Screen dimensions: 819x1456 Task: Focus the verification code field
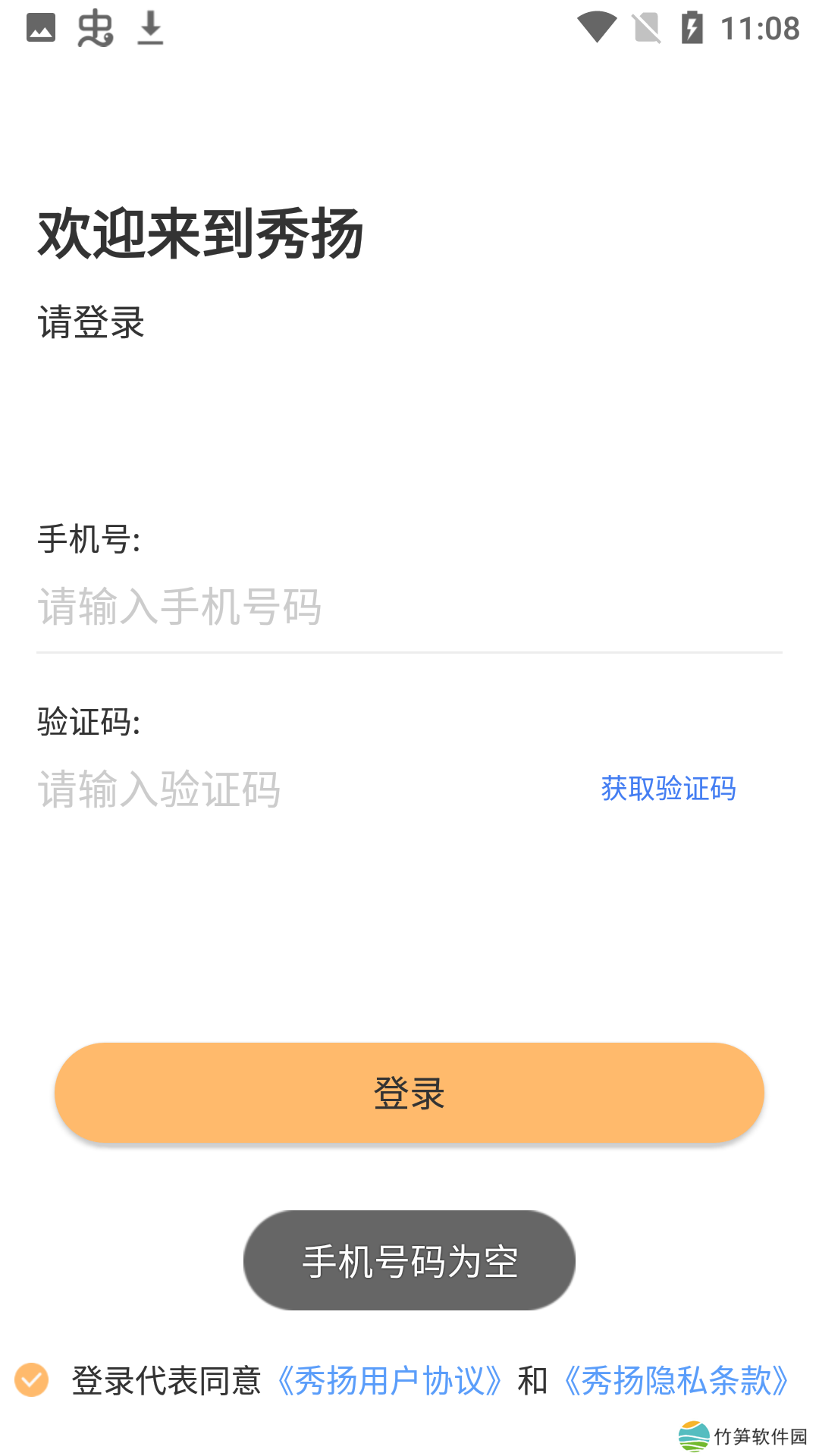point(303,789)
